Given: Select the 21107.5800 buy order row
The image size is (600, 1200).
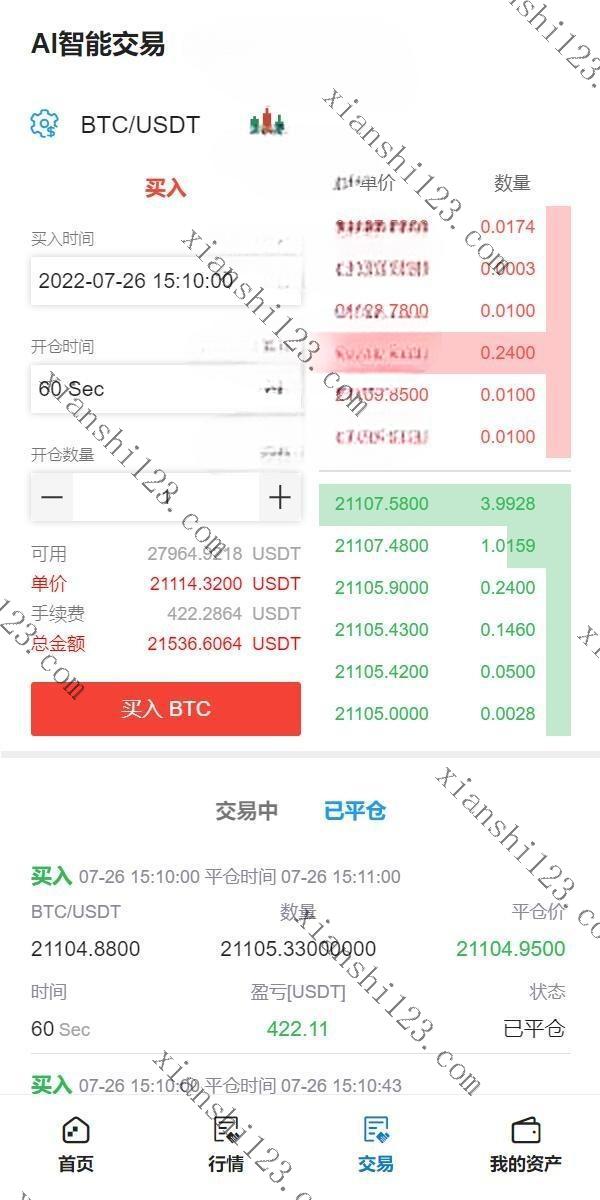Looking at the screenshot, I should [x=445, y=504].
